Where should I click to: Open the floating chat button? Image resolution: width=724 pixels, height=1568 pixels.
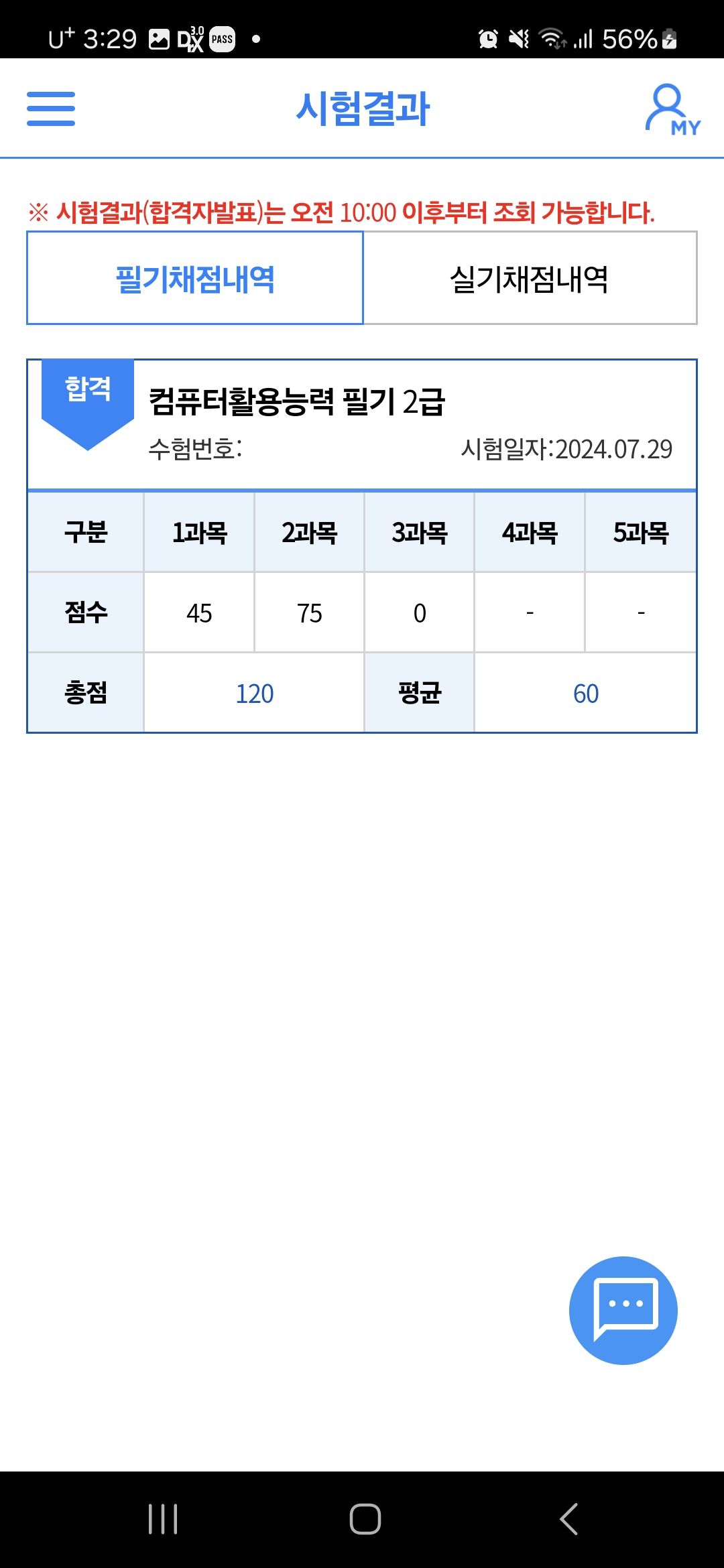(623, 1310)
